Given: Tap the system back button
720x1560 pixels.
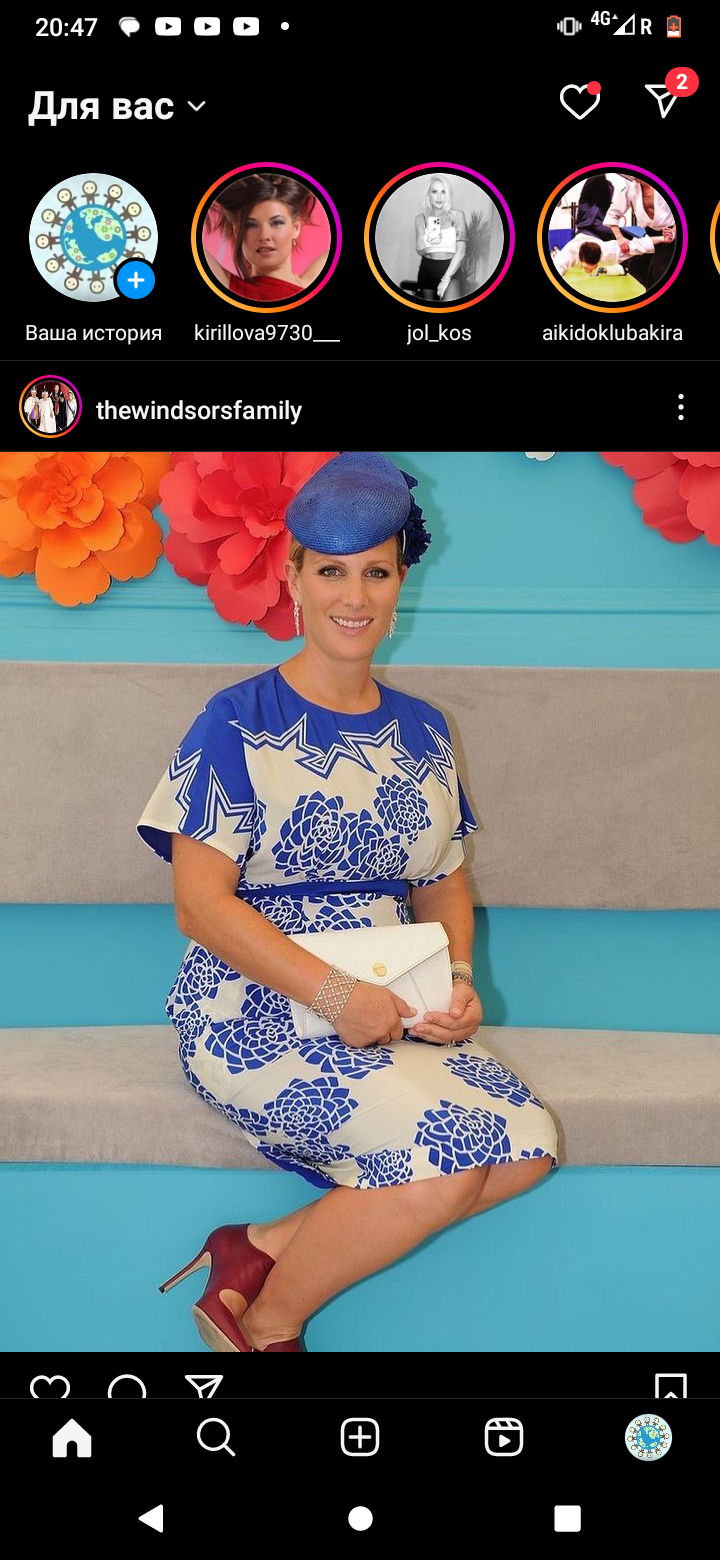Looking at the screenshot, I should [152, 1519].
